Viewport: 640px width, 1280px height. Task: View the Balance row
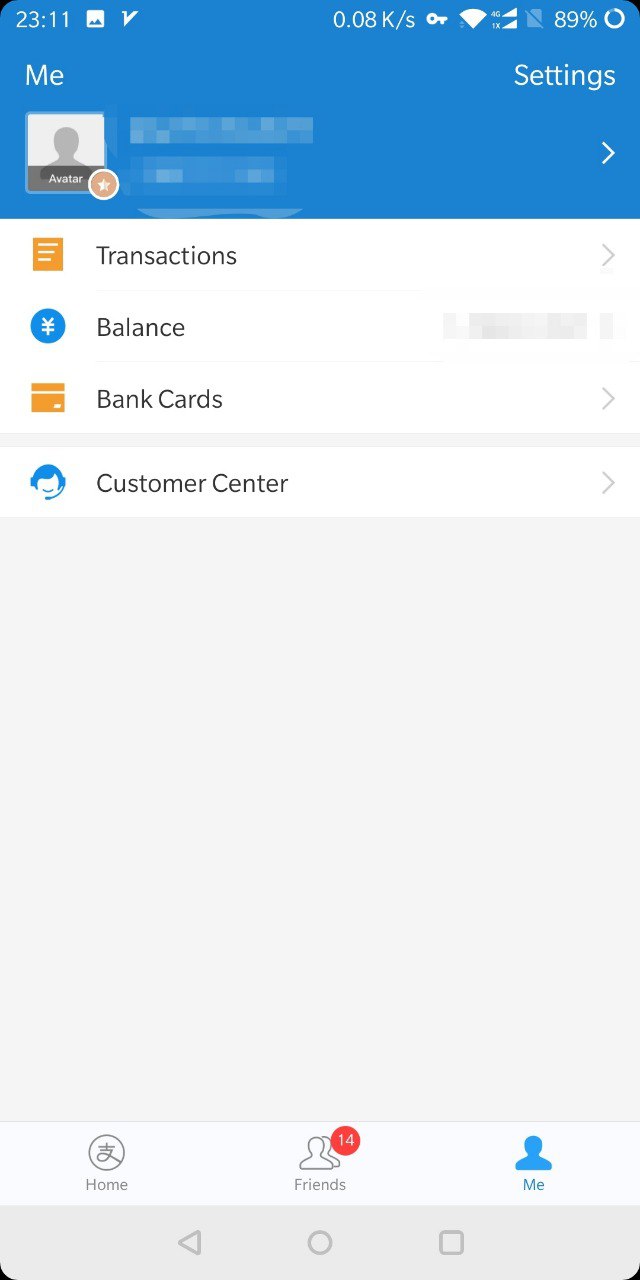click(x=320, y=327)
